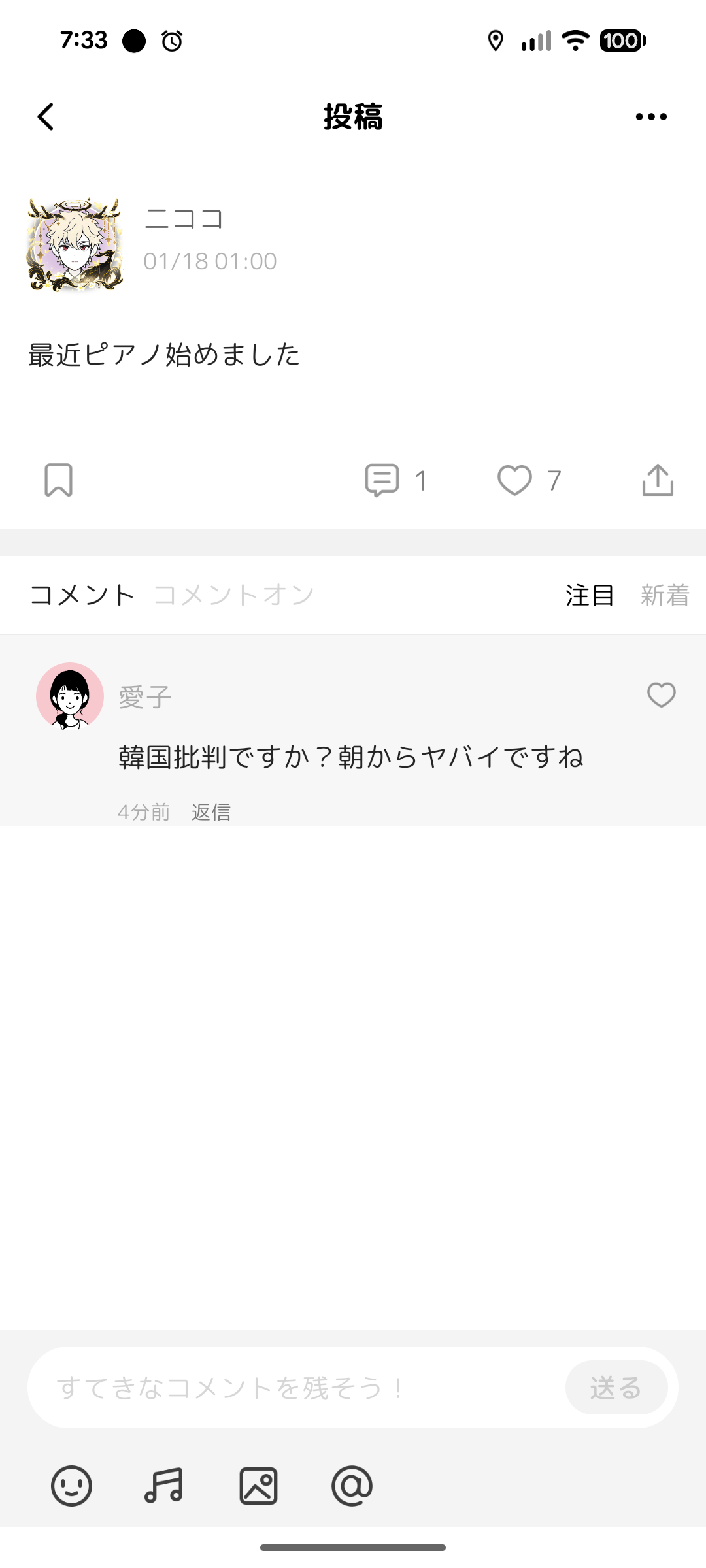Attach an image to the comment

[x=258, y=1486]
